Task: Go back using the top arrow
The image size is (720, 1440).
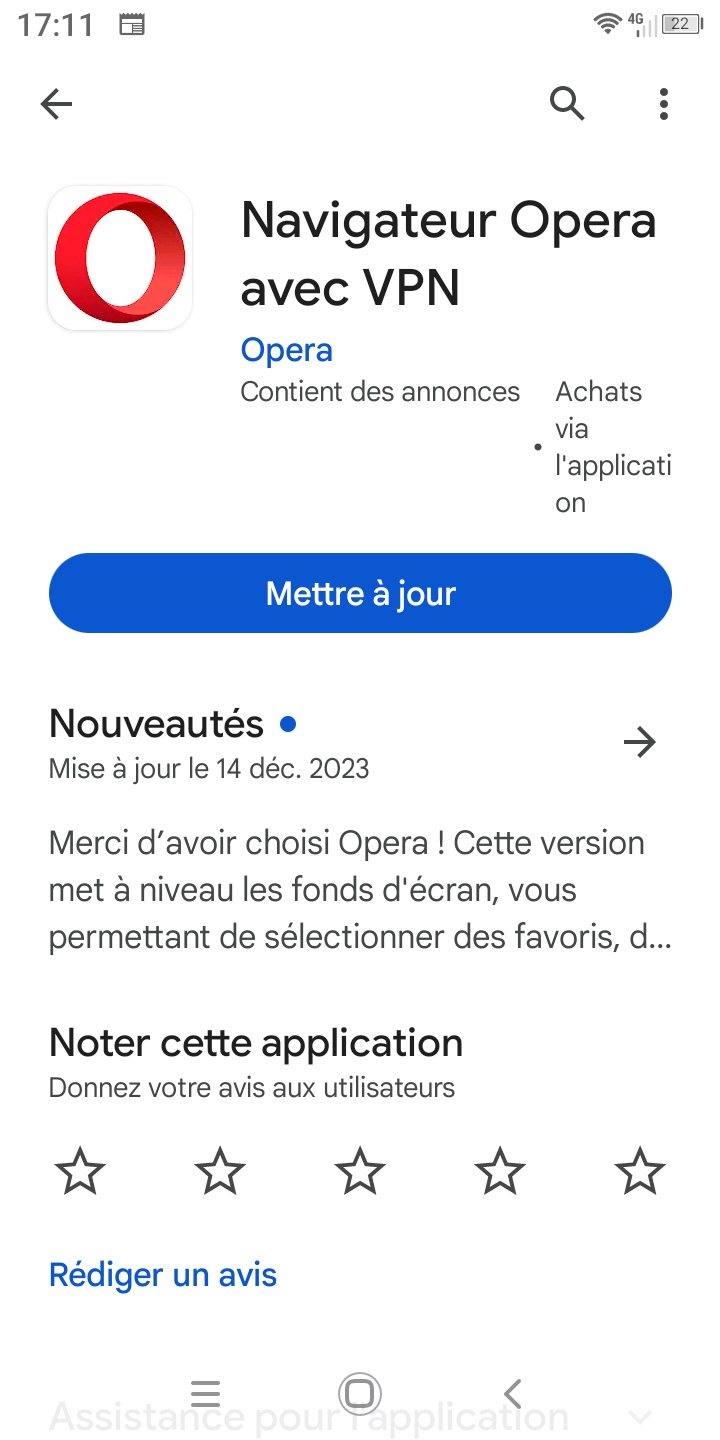Action: pos(57,104)
